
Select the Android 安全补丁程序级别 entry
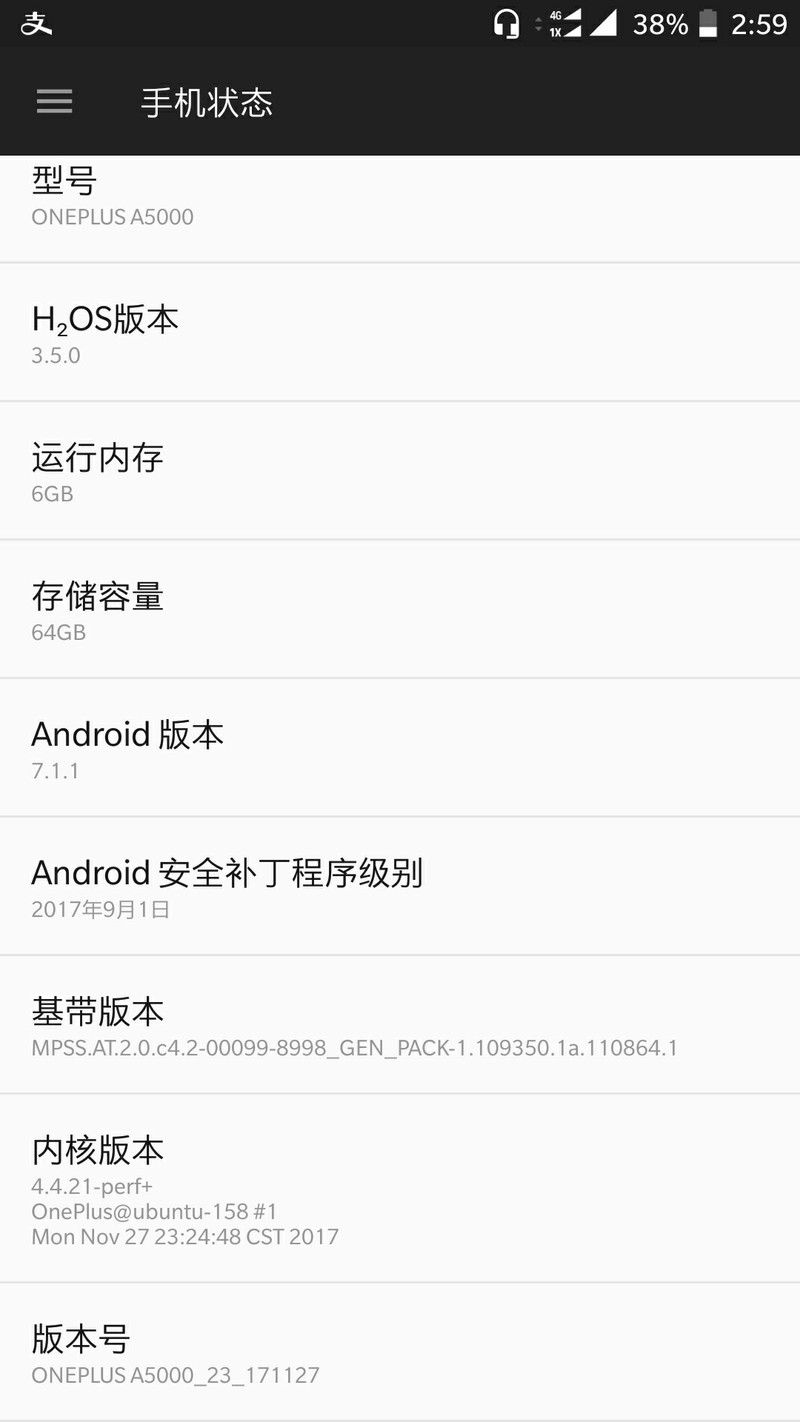pyautogui.click(x=400, y=887)
